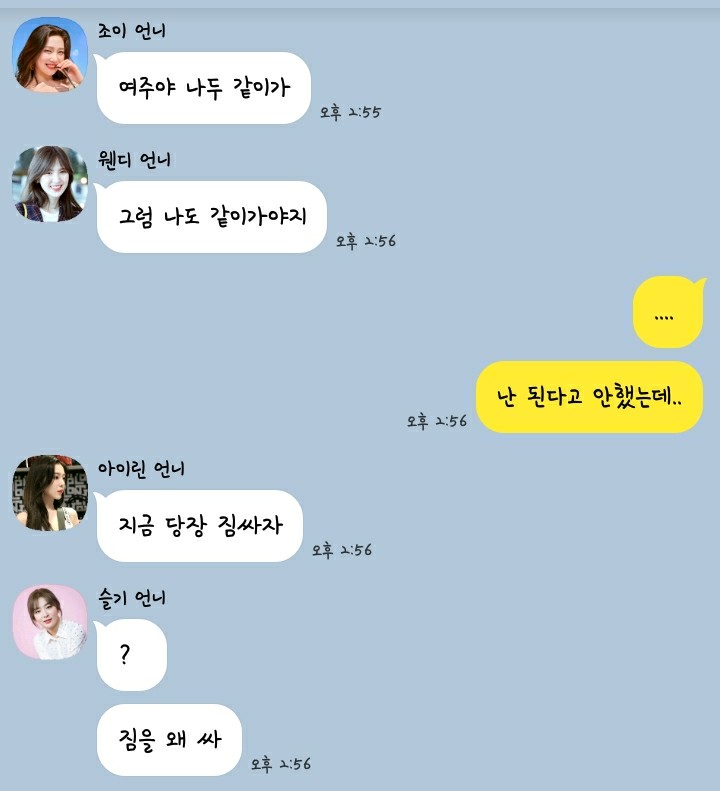720x791 pixels.
Task: Tap 아이린 언니's profile avatar
Action: pos(50,494)
